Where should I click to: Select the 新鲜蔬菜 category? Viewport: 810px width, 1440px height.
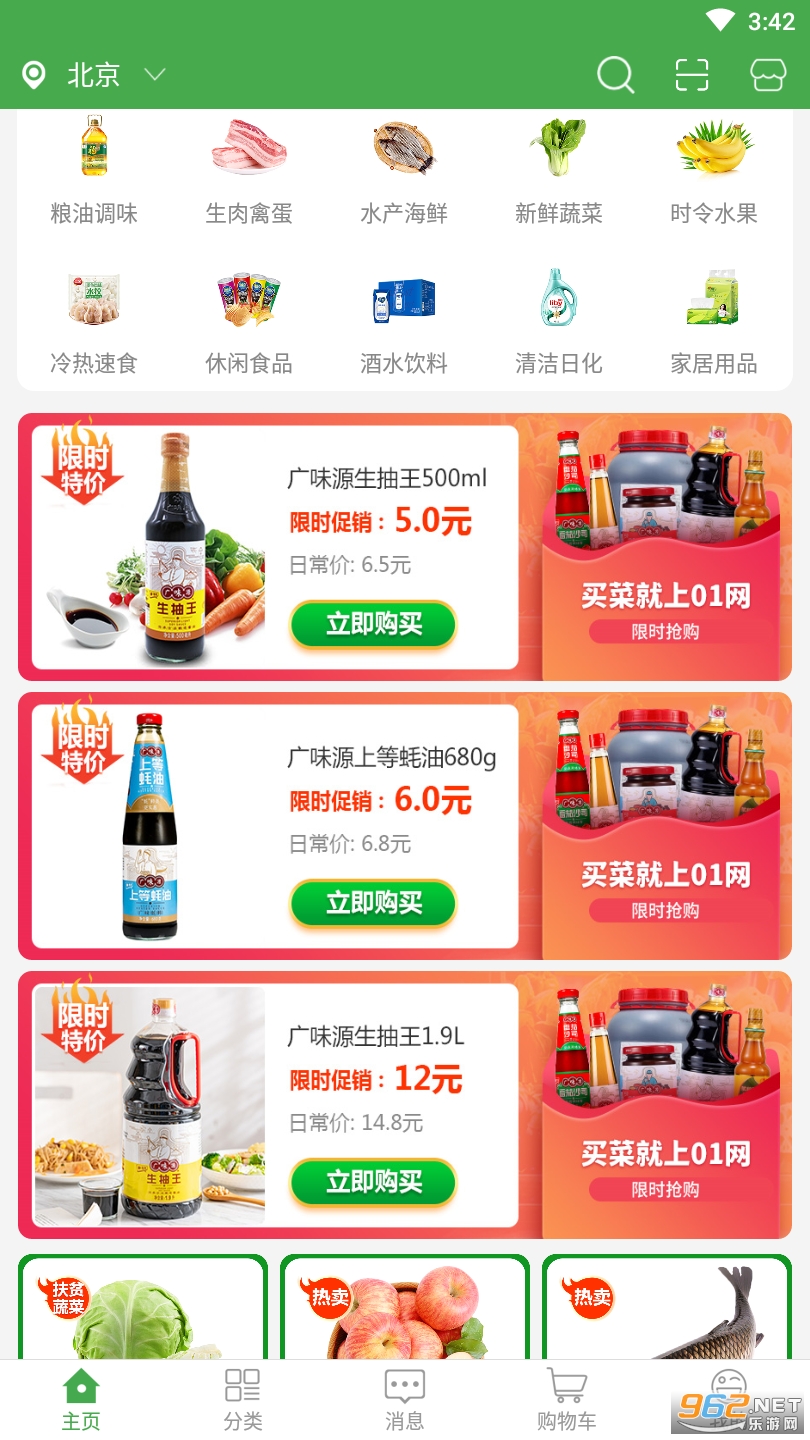point(559,170)
